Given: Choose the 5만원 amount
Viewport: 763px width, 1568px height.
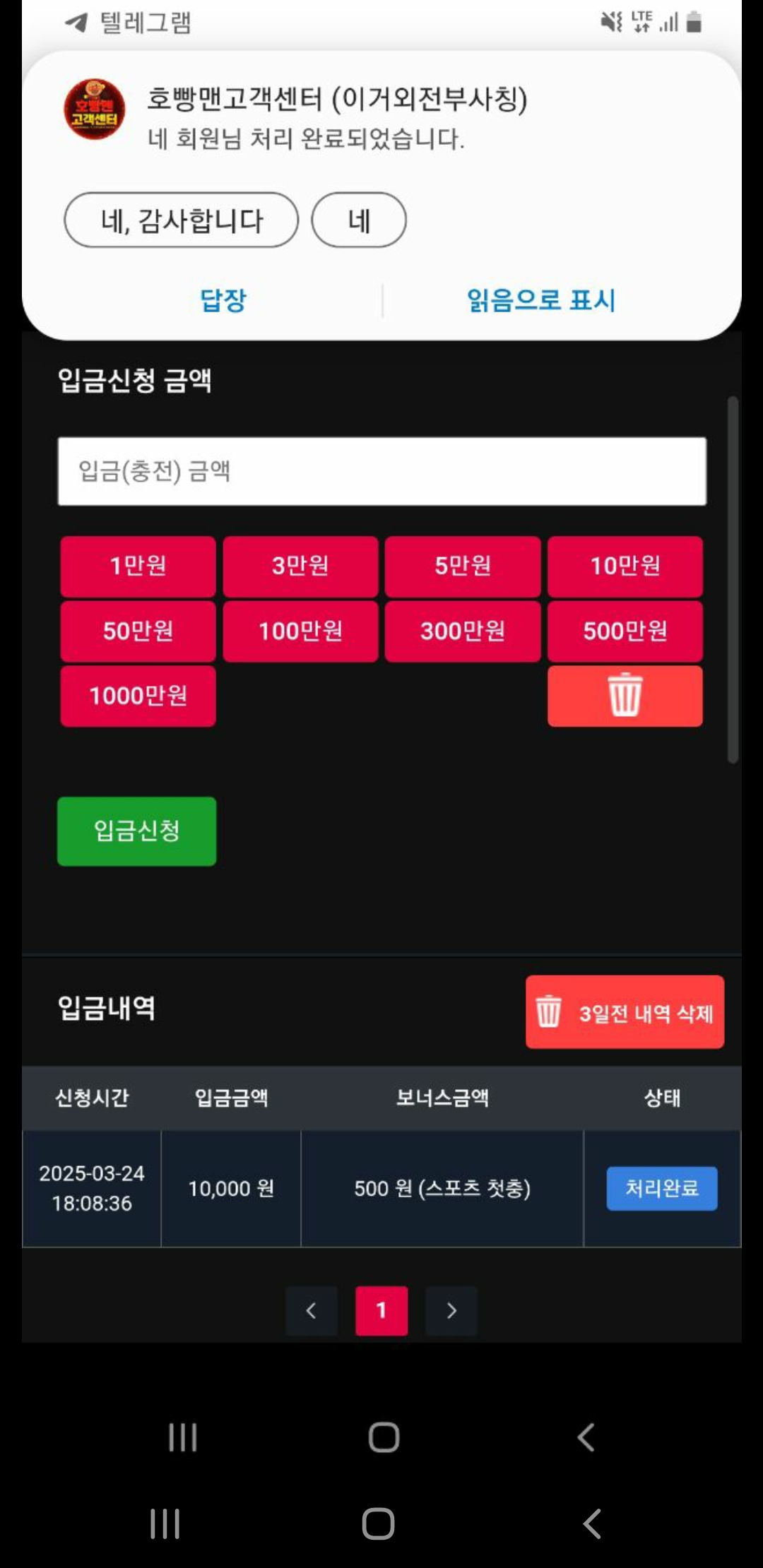Looking at the screenshot, I should click(463, 566).
